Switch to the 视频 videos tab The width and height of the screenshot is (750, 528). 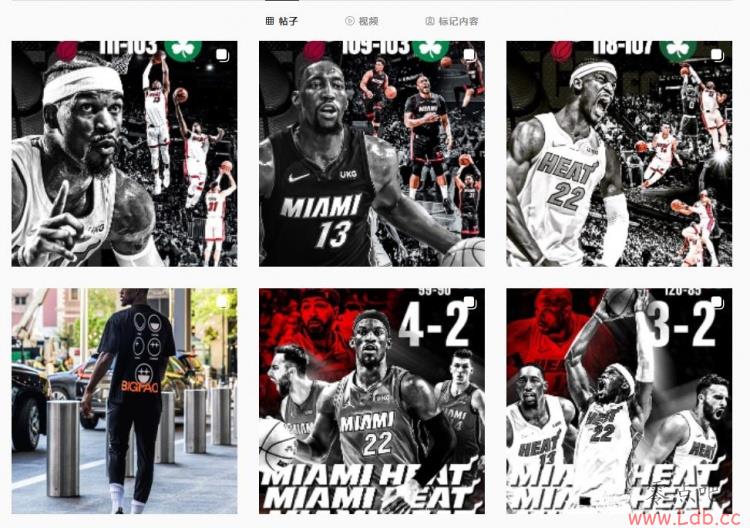(362, 21)
